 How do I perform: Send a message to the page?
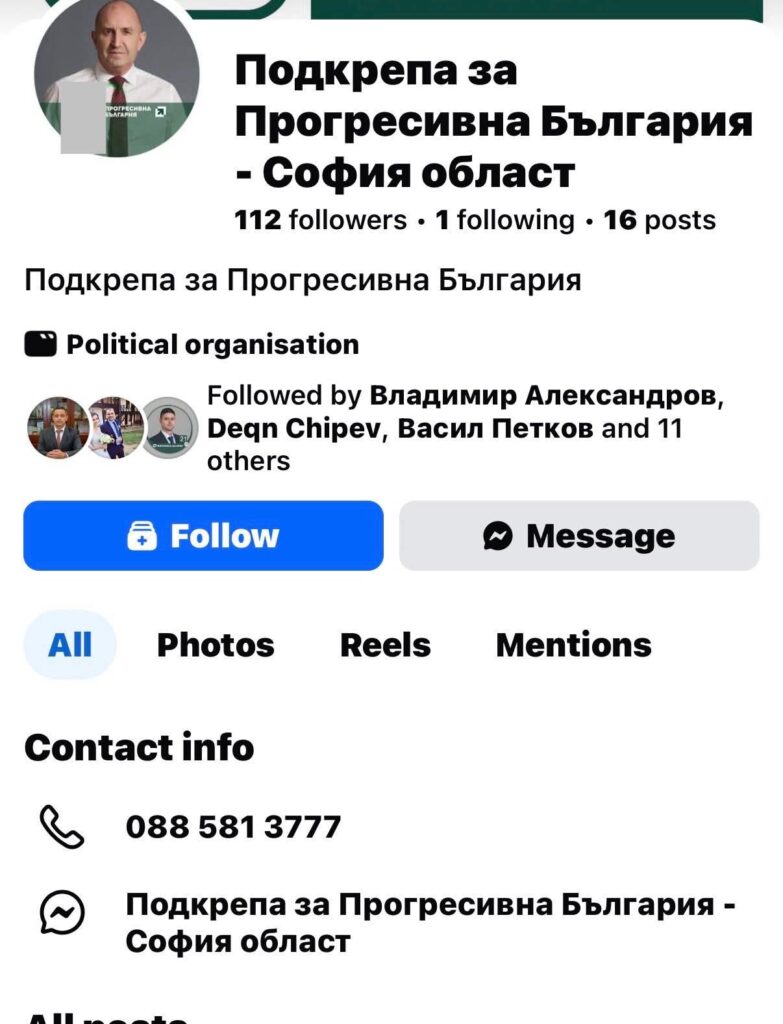[579, 536]
